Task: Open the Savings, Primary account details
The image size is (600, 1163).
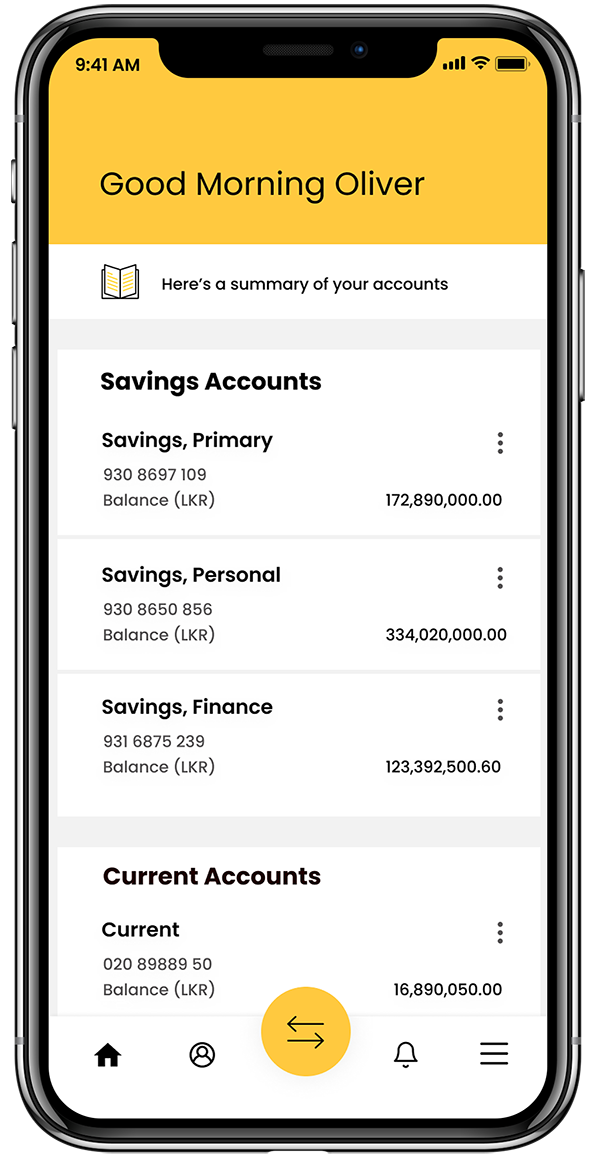Action: pyautogui.click(x=188, y=441)
